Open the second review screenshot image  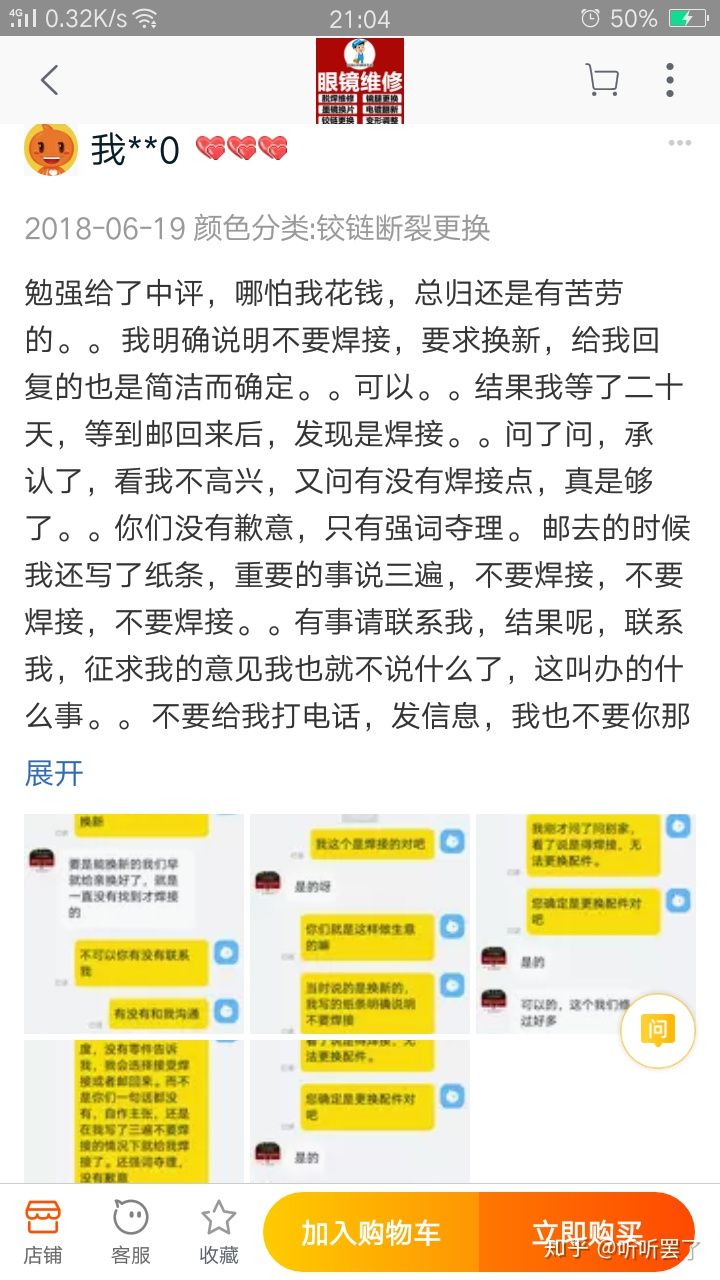click(359, 922)
